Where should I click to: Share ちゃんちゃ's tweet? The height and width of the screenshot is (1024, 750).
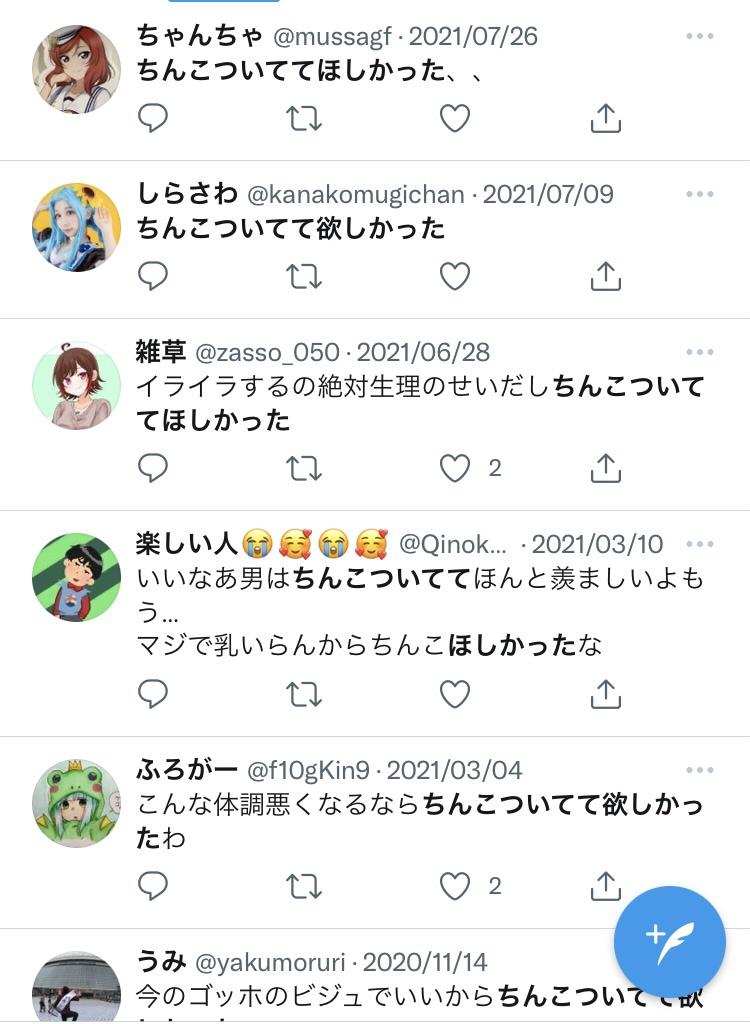(606, 119)
